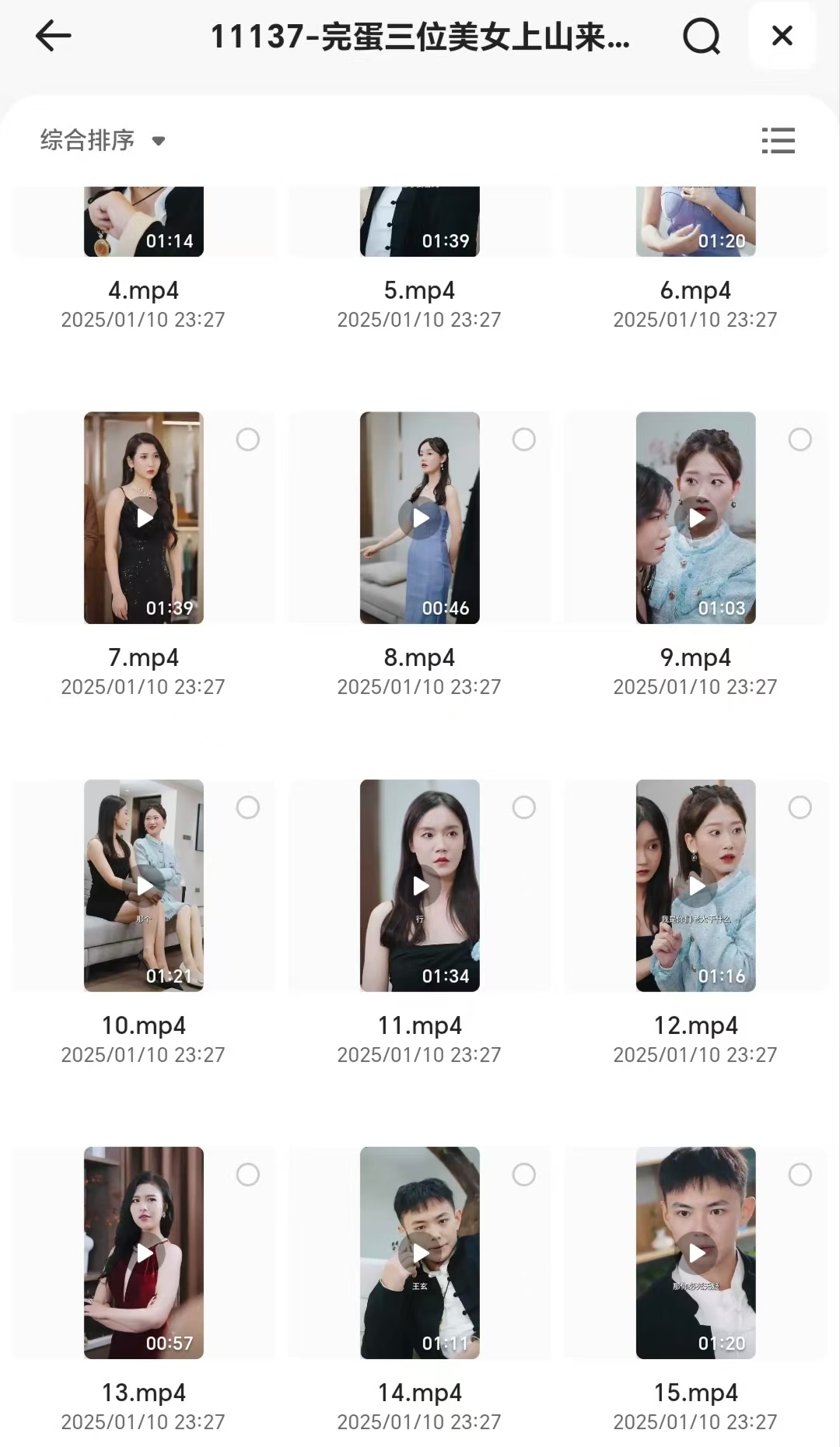Select the checkbox for 12.mp4
840x1447 pixels.
tap(800, 808)
